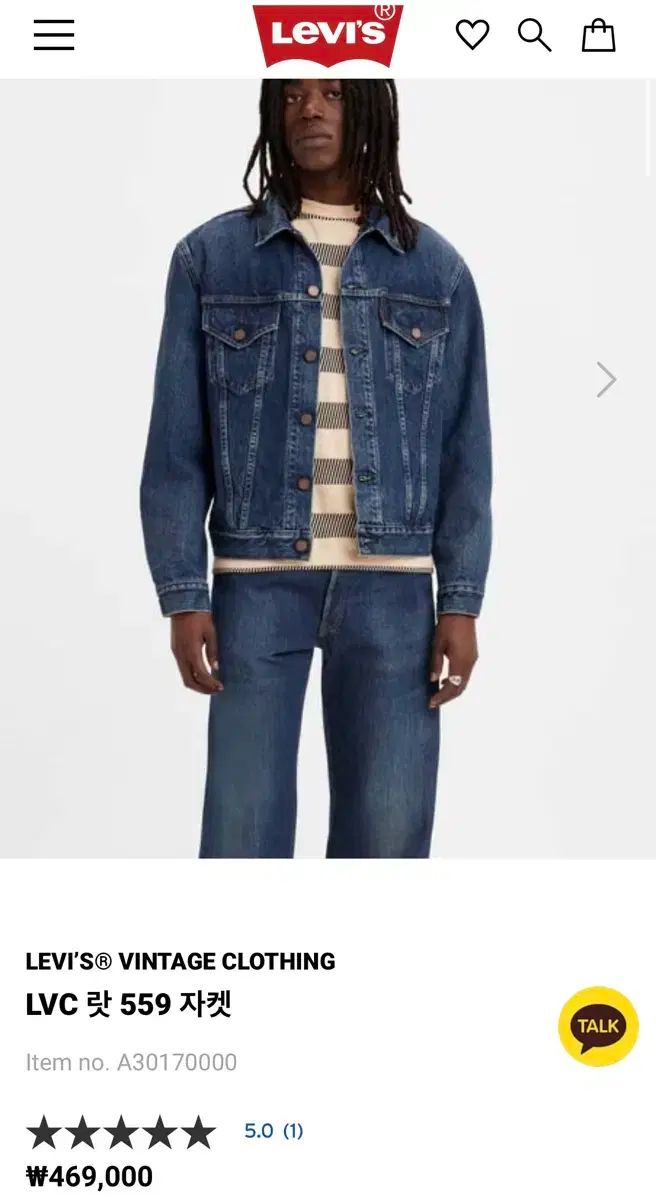Open KakaoTalk chat button
Screen dimensions: 656x1200
(x=598, y=1026)
